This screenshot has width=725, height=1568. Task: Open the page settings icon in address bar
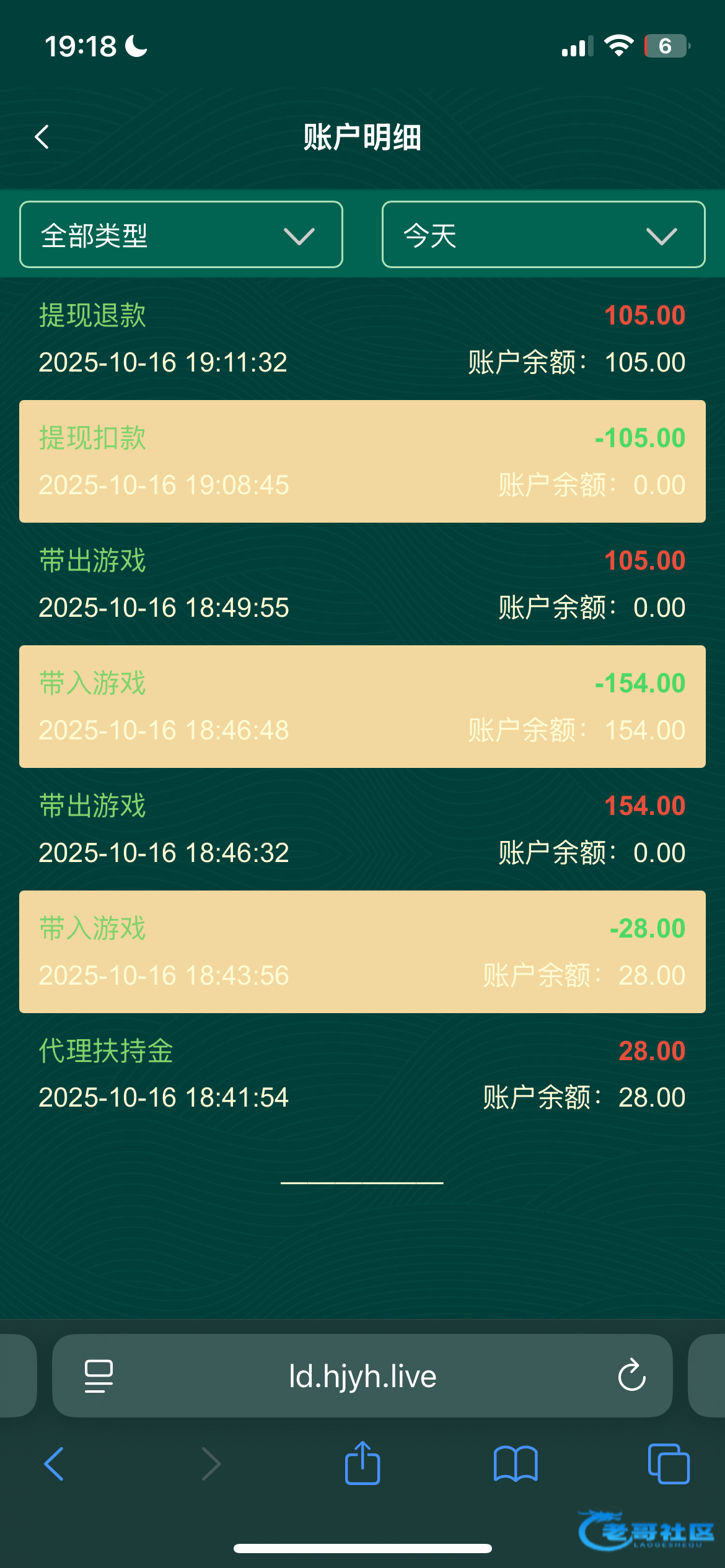tap(99, 1376)
